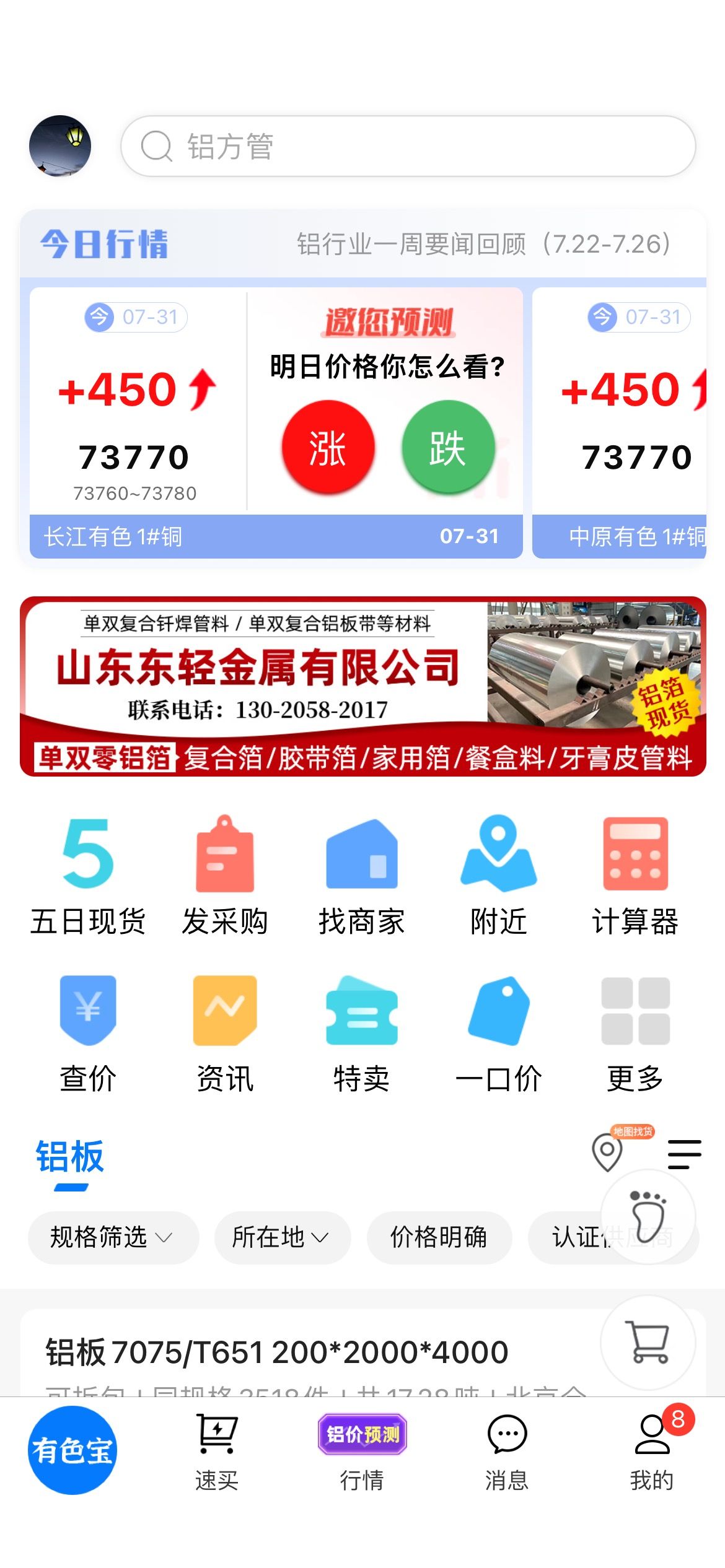Open 发采购 to post a purchase
The image size is (725, 1568).
pos(225,876)
